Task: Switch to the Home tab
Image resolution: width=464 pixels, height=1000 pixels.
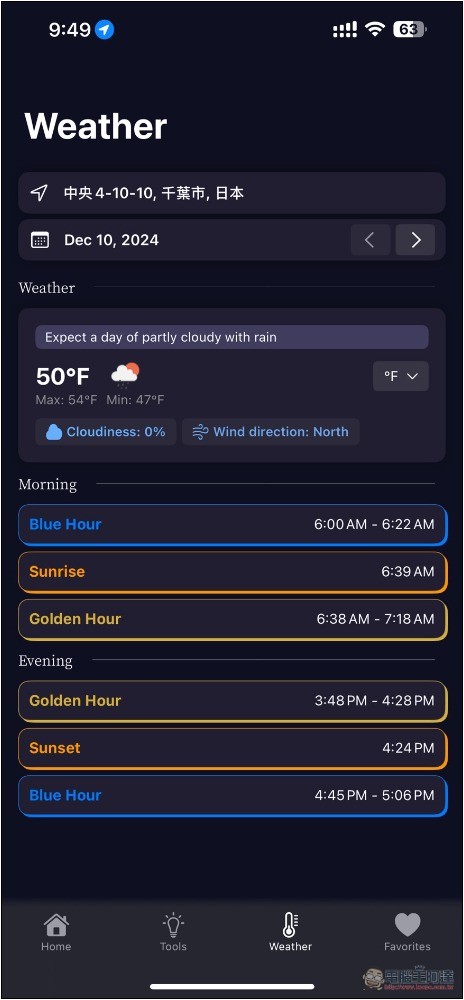Action: coord(56,932)
